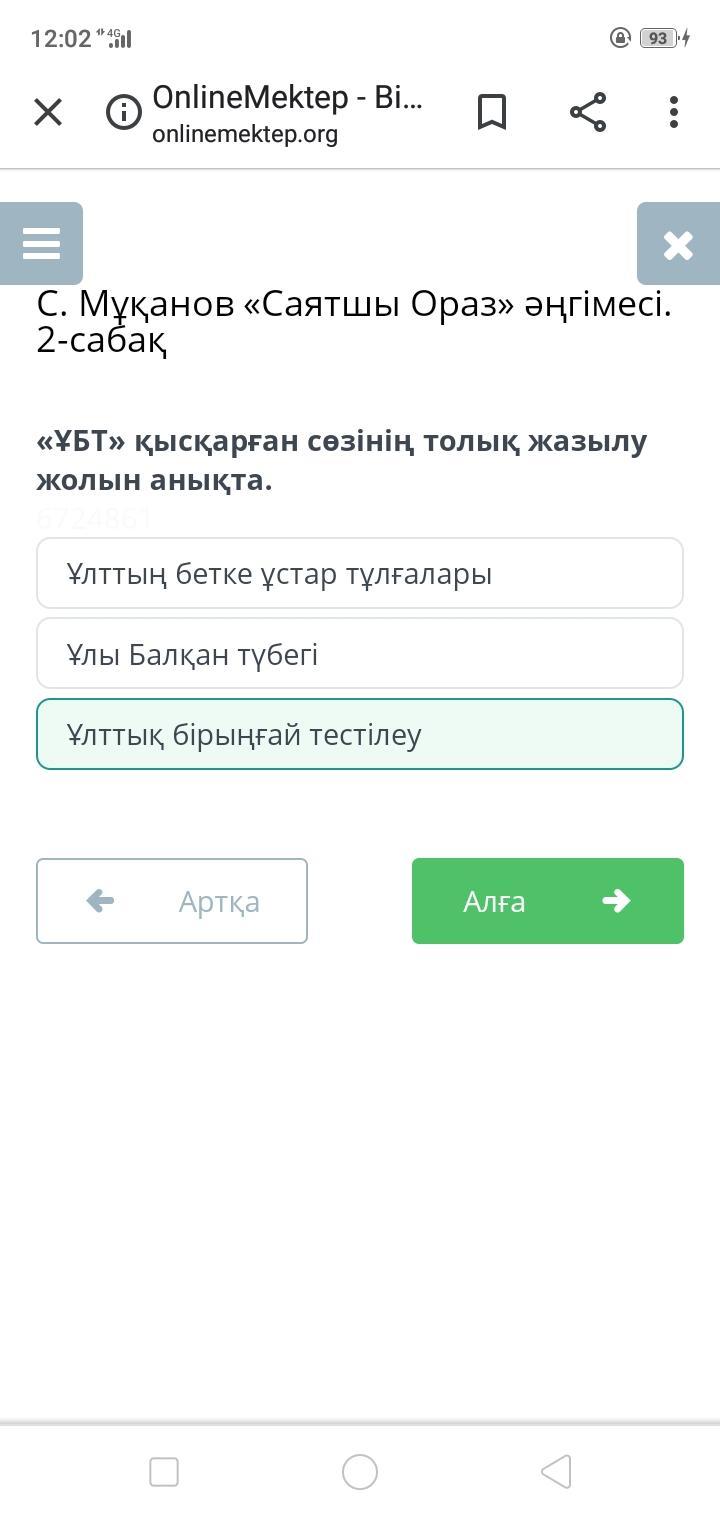Close the browser tab with X
Image resolution: width=720 pixels, height=1520 pixels.
[x=48, y=112]
